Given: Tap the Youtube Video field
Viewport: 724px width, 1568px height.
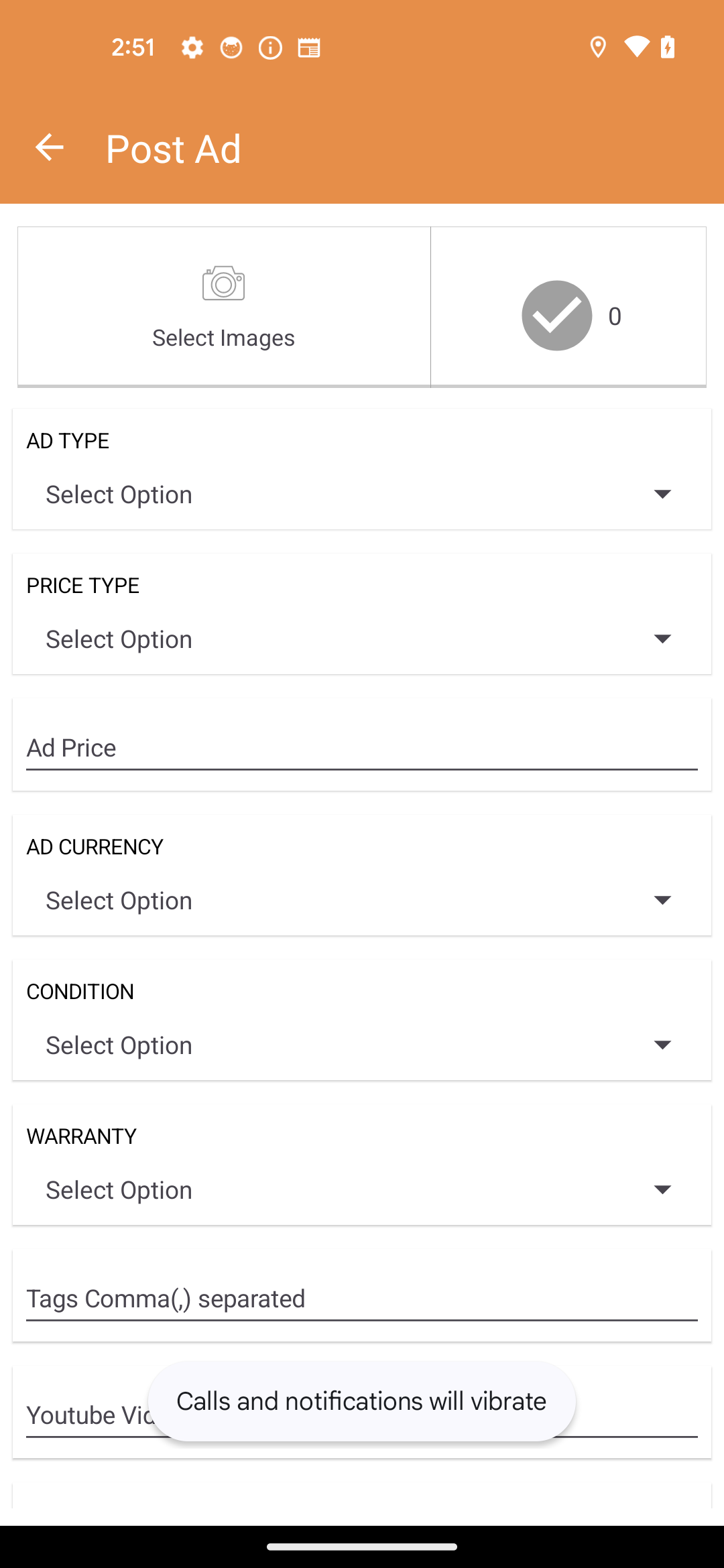Looking at the screenshot, I should point(362,1415).
